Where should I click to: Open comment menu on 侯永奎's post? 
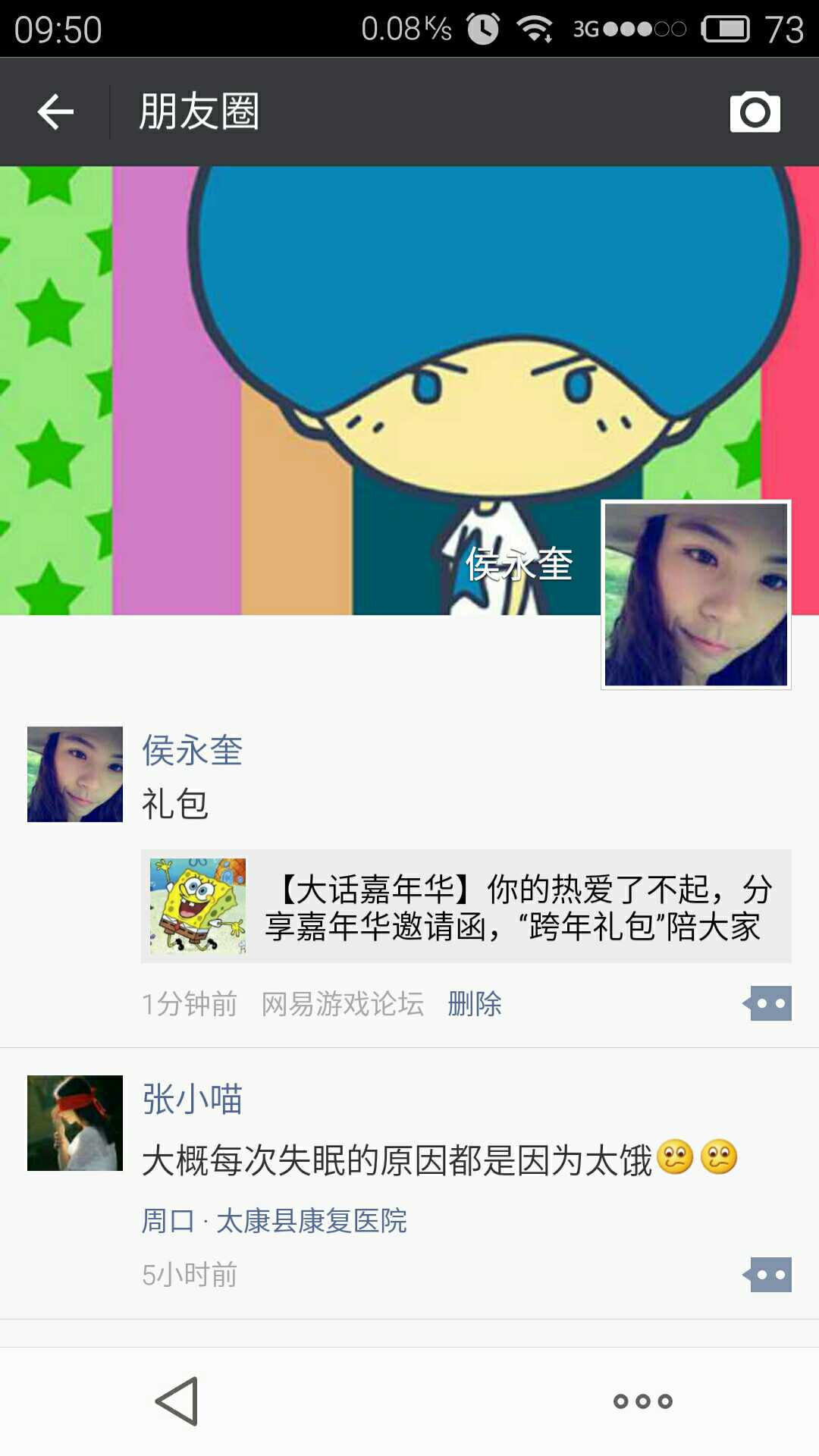[768, 1003]
